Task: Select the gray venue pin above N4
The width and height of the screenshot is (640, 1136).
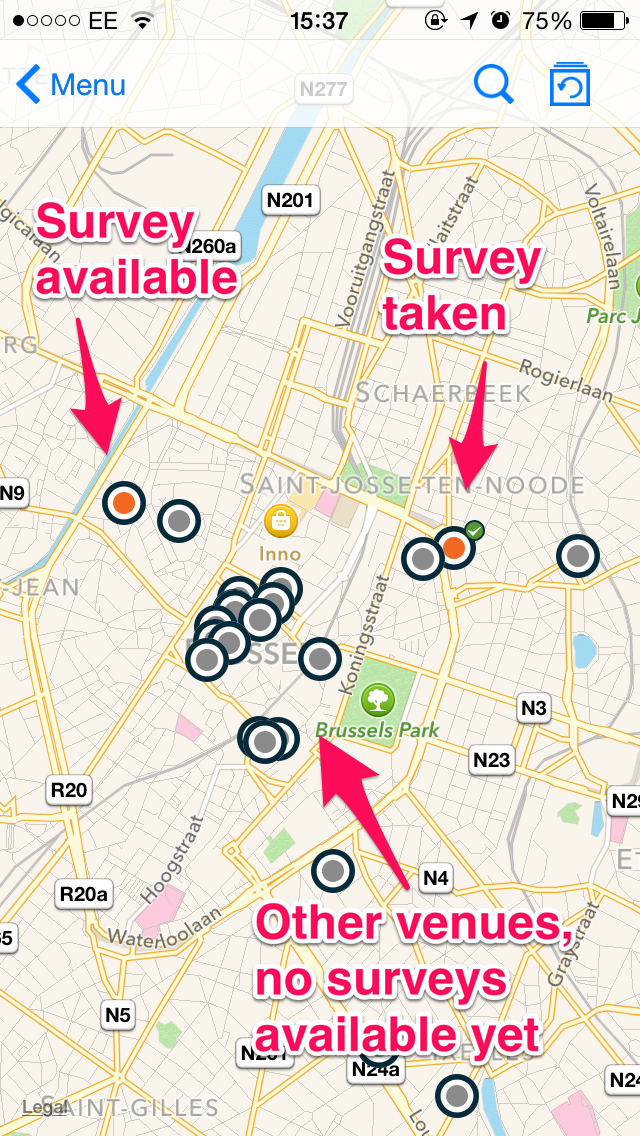Action: [333, 871]
